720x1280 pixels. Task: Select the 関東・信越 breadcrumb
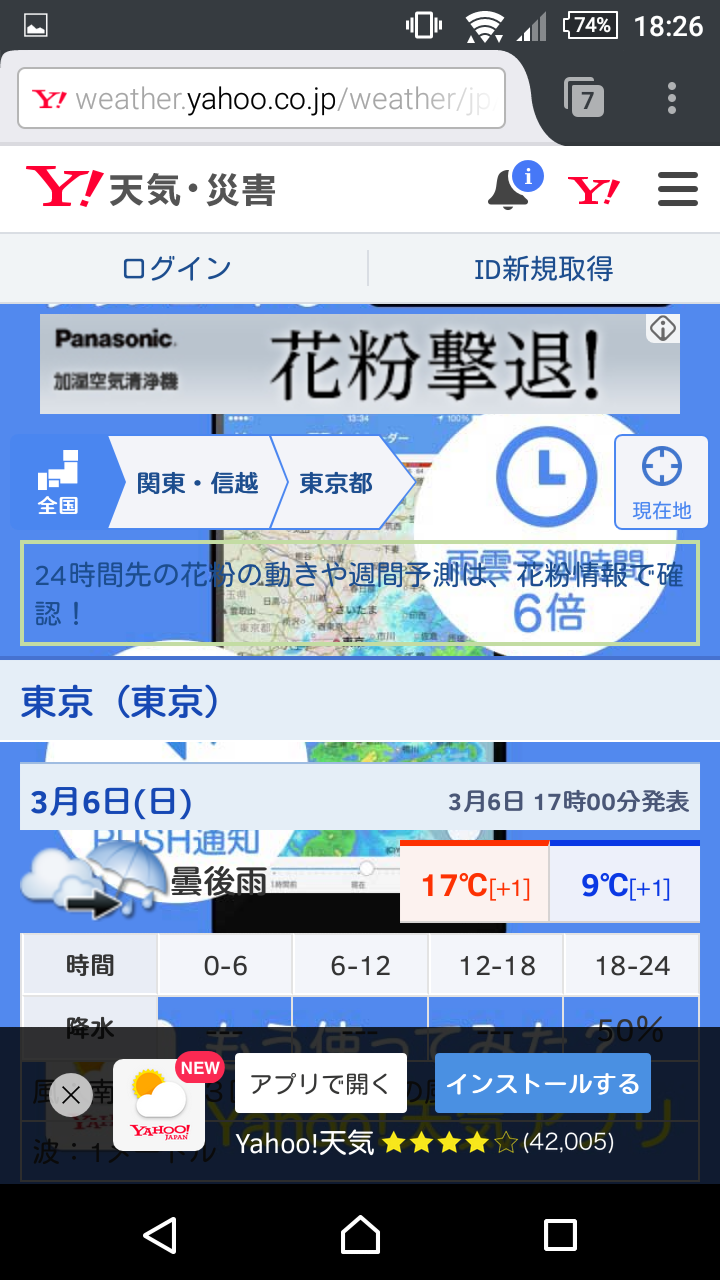[197, 483]
